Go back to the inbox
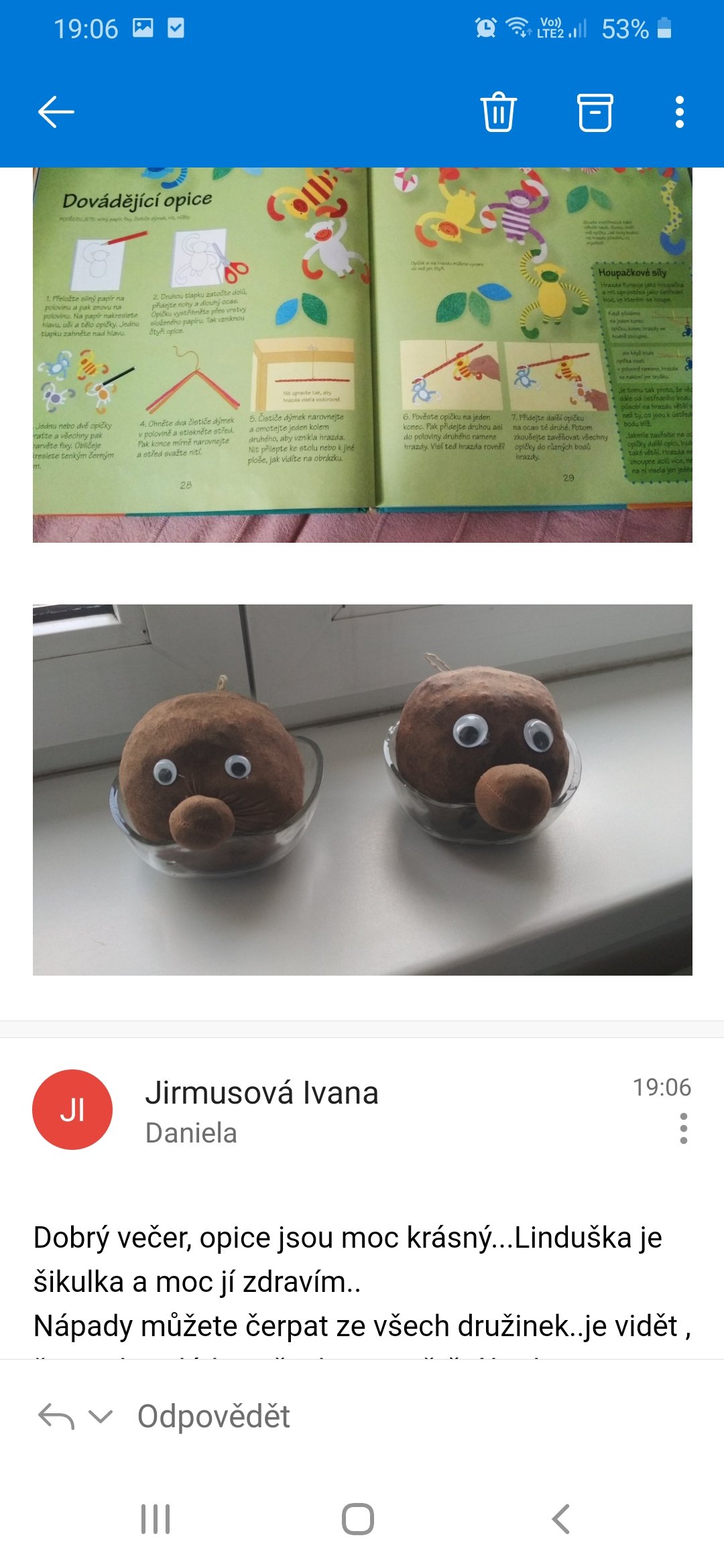Image resolution: width=724 pixels, height=1568 pixels. point(56,111)
